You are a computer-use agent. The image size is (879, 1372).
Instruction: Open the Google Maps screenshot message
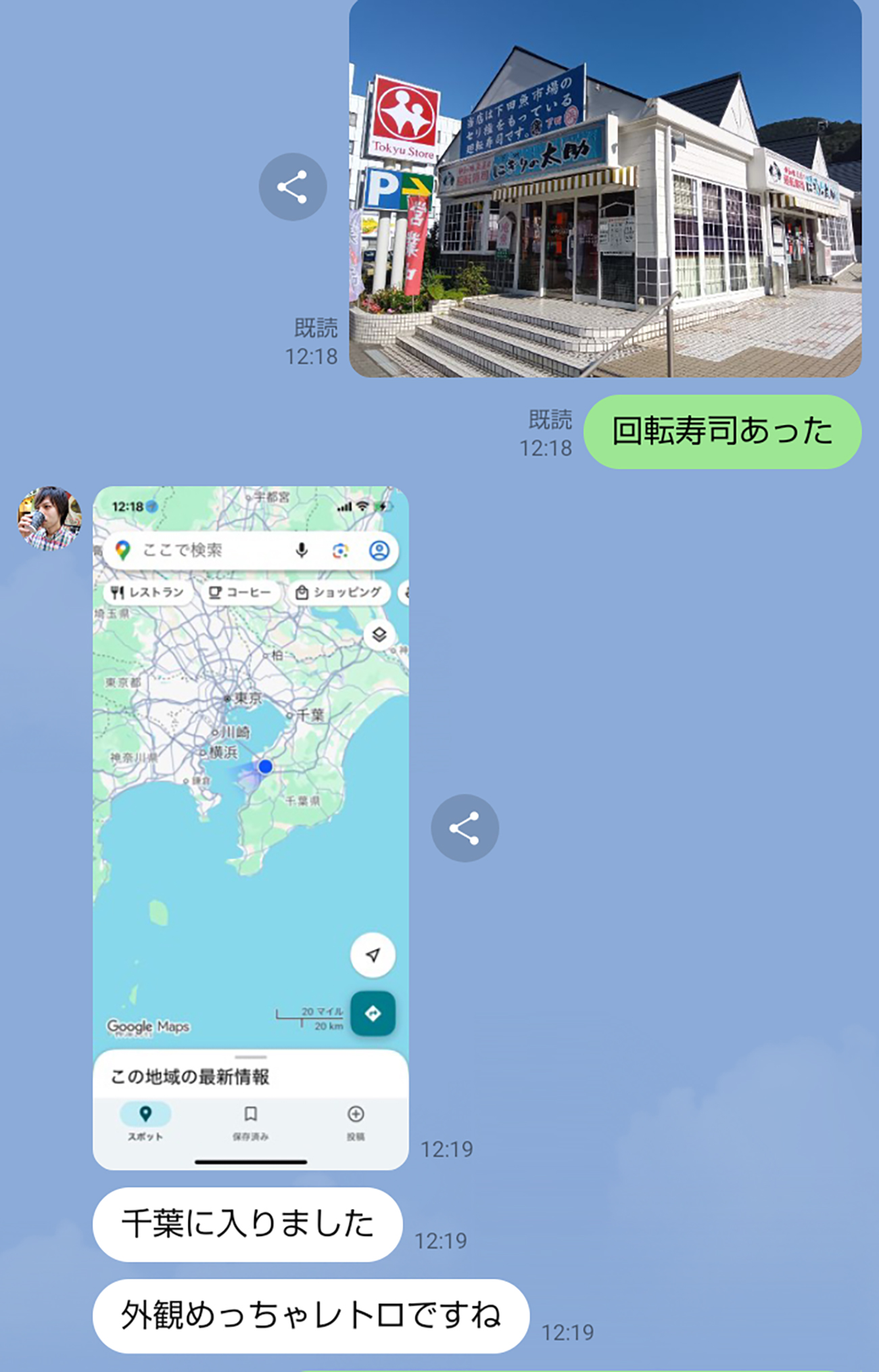tap(250, 827)
